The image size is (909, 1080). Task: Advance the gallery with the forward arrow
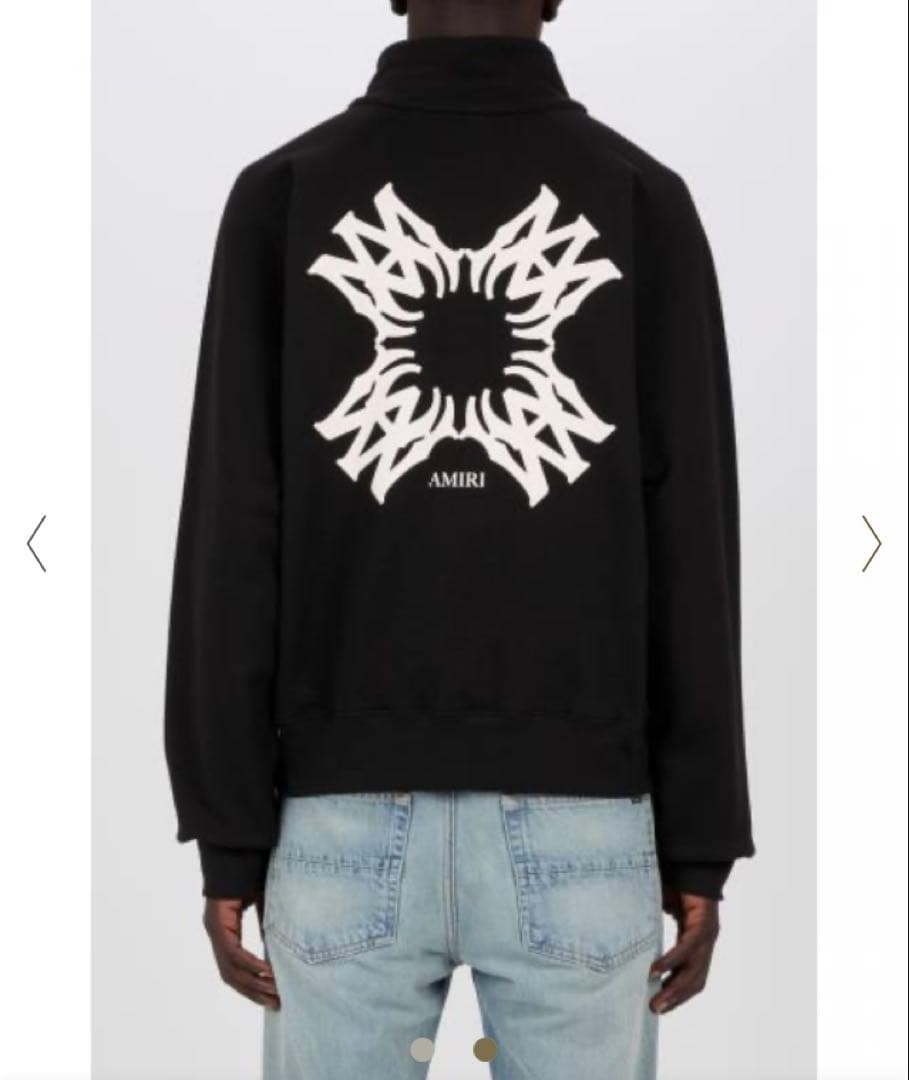[x=871, y=545]
